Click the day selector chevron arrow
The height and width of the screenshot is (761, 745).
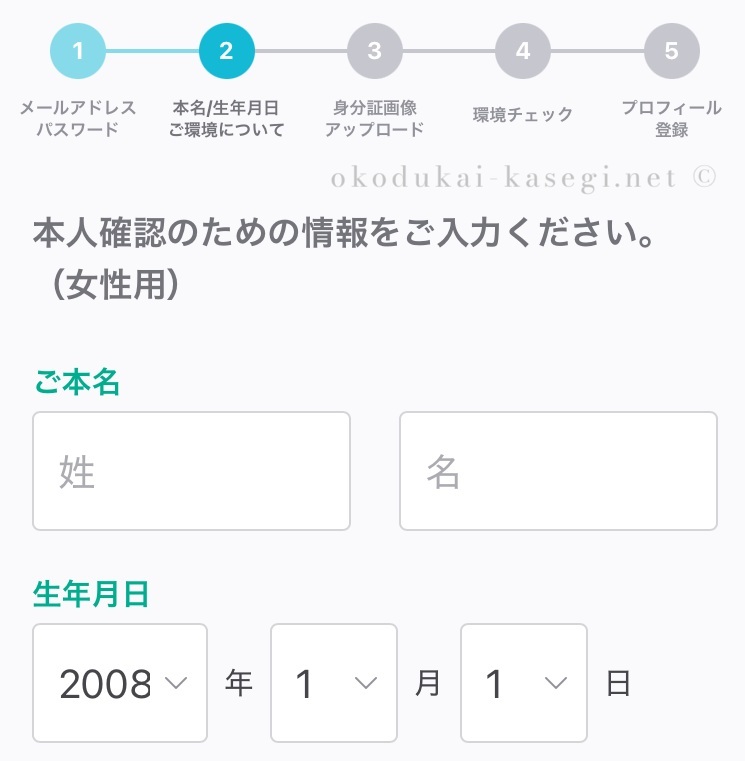(x=553, y=684)
